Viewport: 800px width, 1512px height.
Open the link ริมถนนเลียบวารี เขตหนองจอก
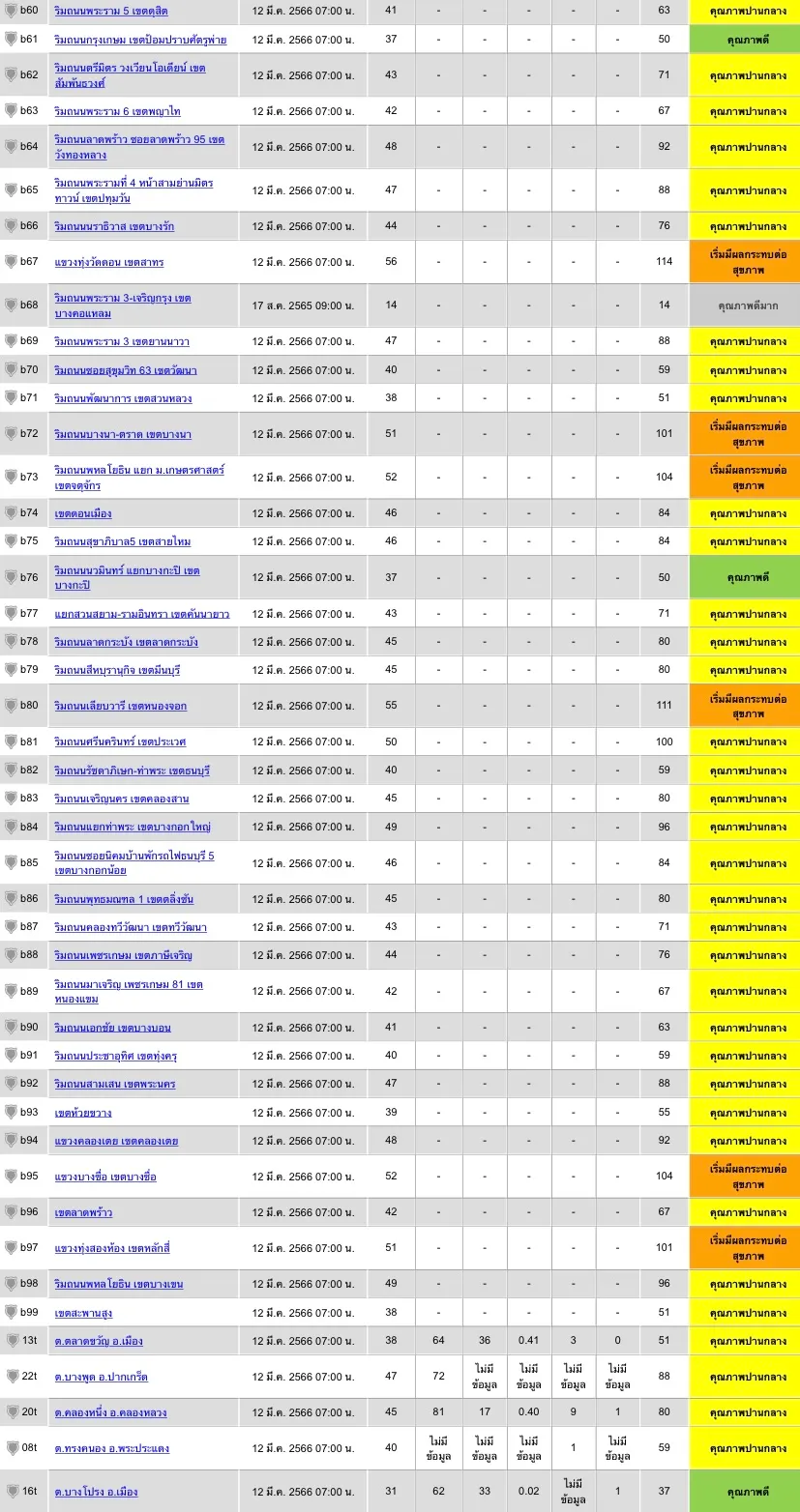120,706
